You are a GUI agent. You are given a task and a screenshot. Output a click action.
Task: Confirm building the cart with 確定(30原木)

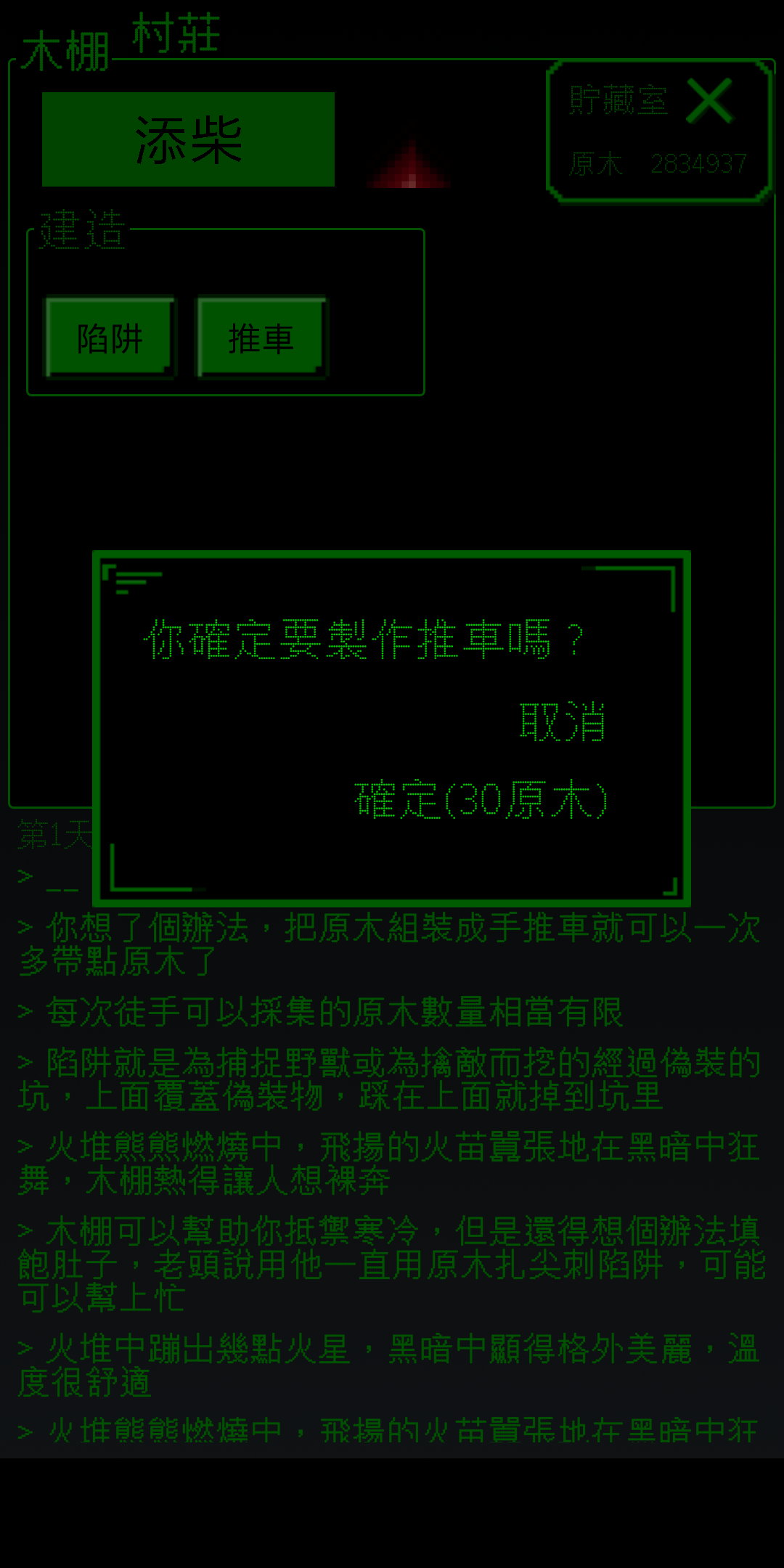tap(481, 800)
